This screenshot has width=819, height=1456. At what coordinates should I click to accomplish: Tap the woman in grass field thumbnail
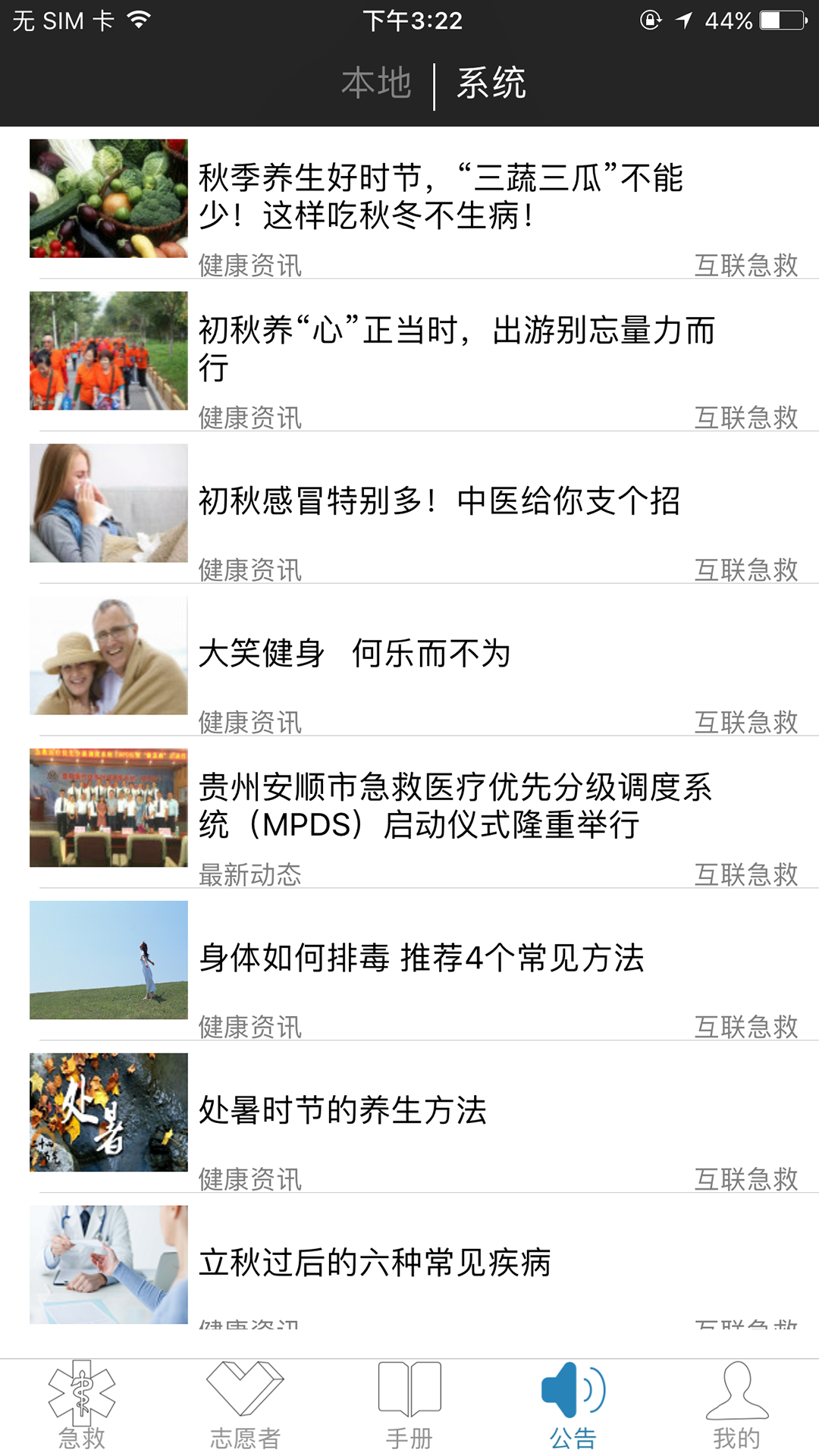[x=108, y=959]
